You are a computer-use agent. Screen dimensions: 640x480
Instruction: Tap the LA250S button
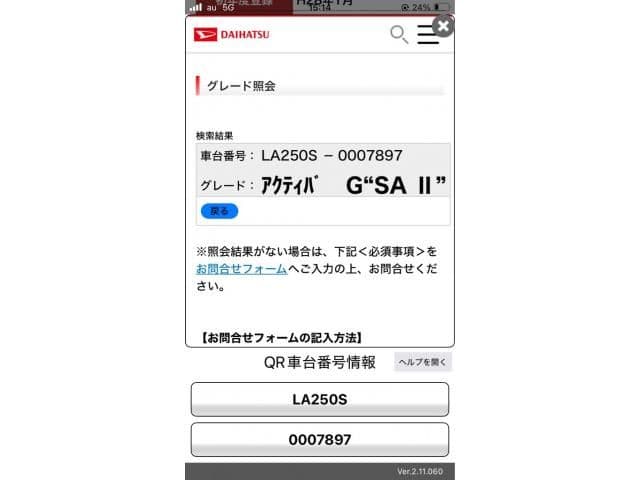tap(319, 399)
